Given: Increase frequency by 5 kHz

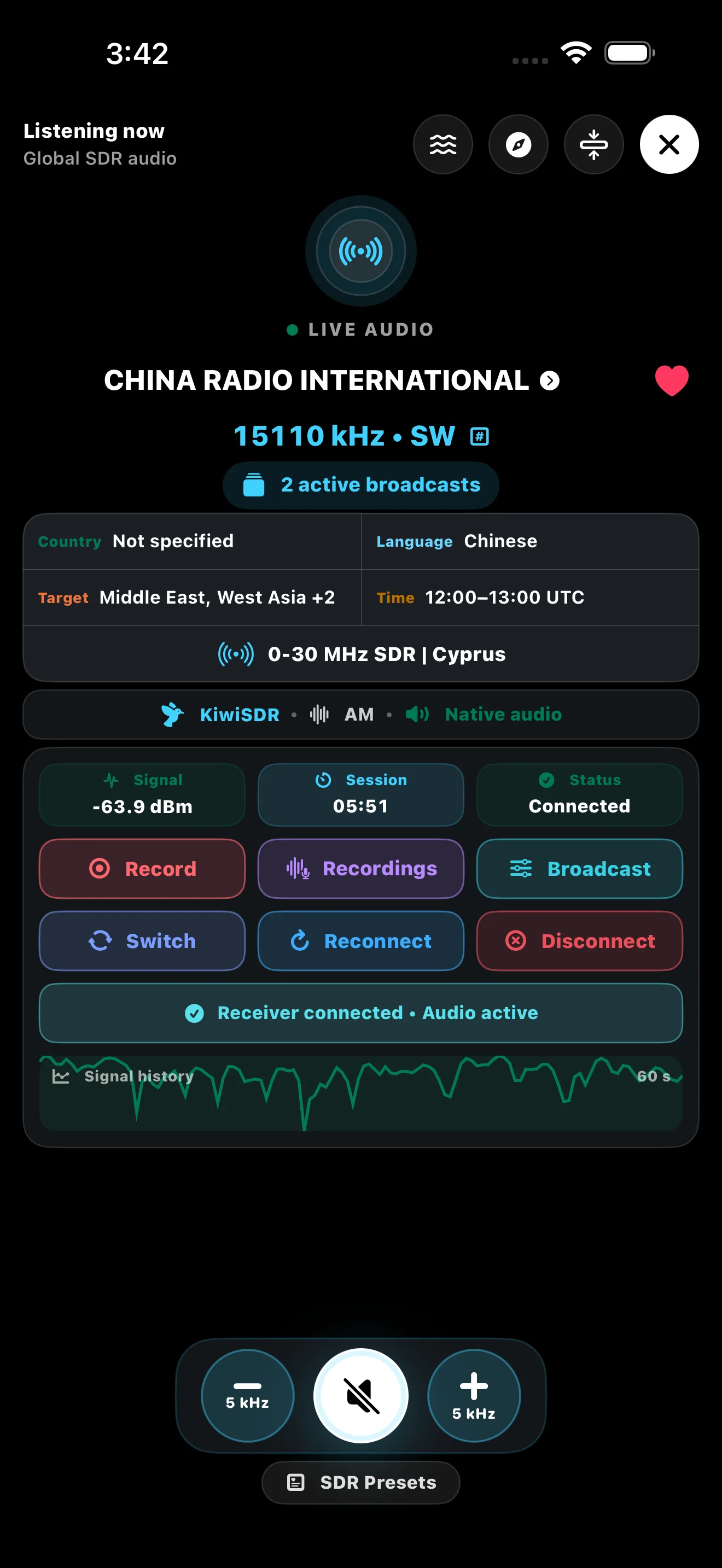Looking at the screenshot, I should (474, 1395).
